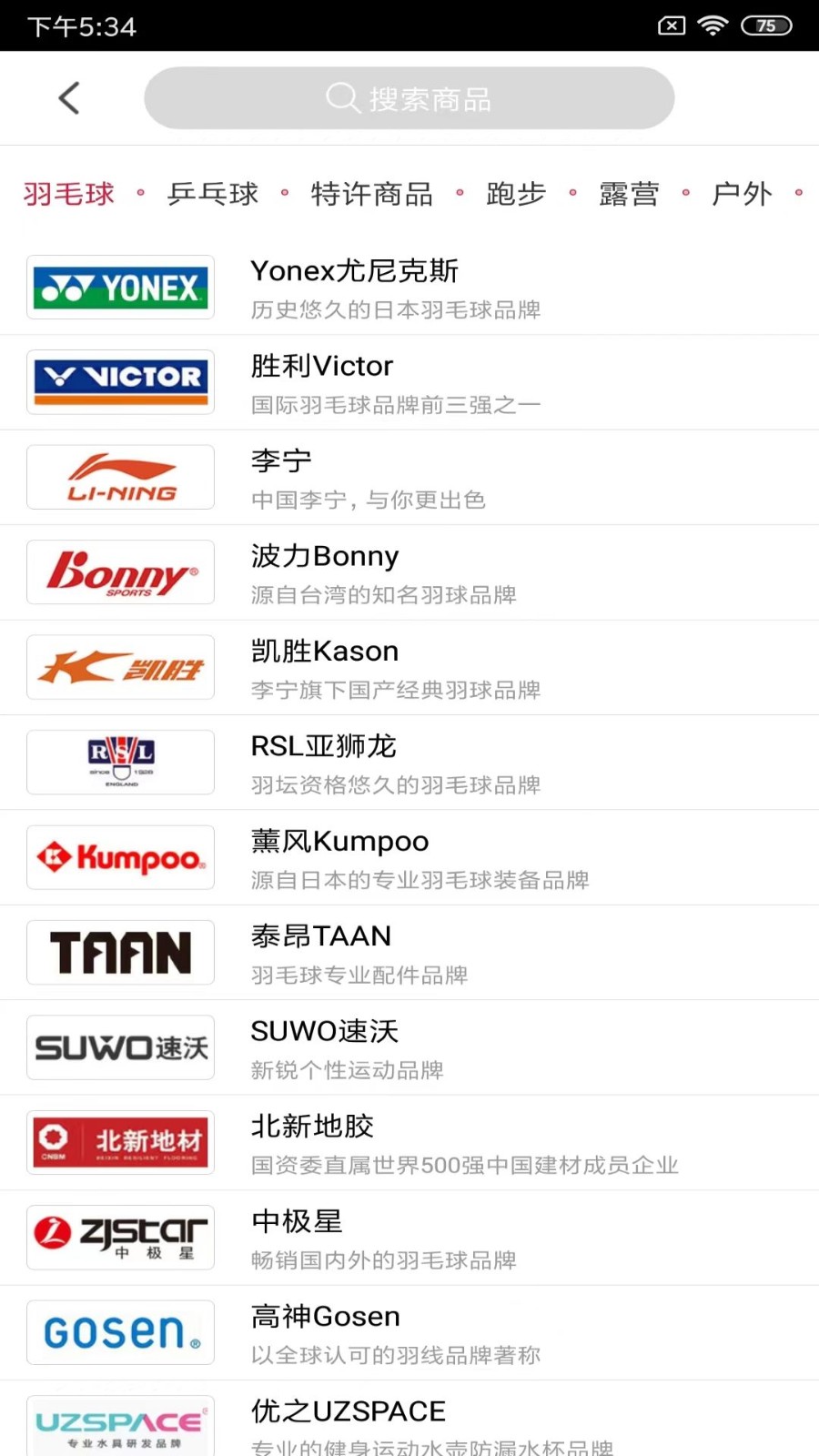Switch to the 乒乓球 category tab
The width and height of the screenshot is (819, 1456).
tap(212, 193)
